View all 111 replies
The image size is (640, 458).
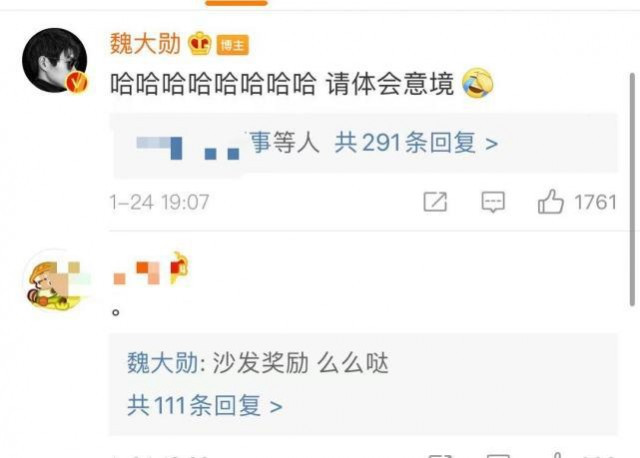pyautogui.click(x=204, y=405)
